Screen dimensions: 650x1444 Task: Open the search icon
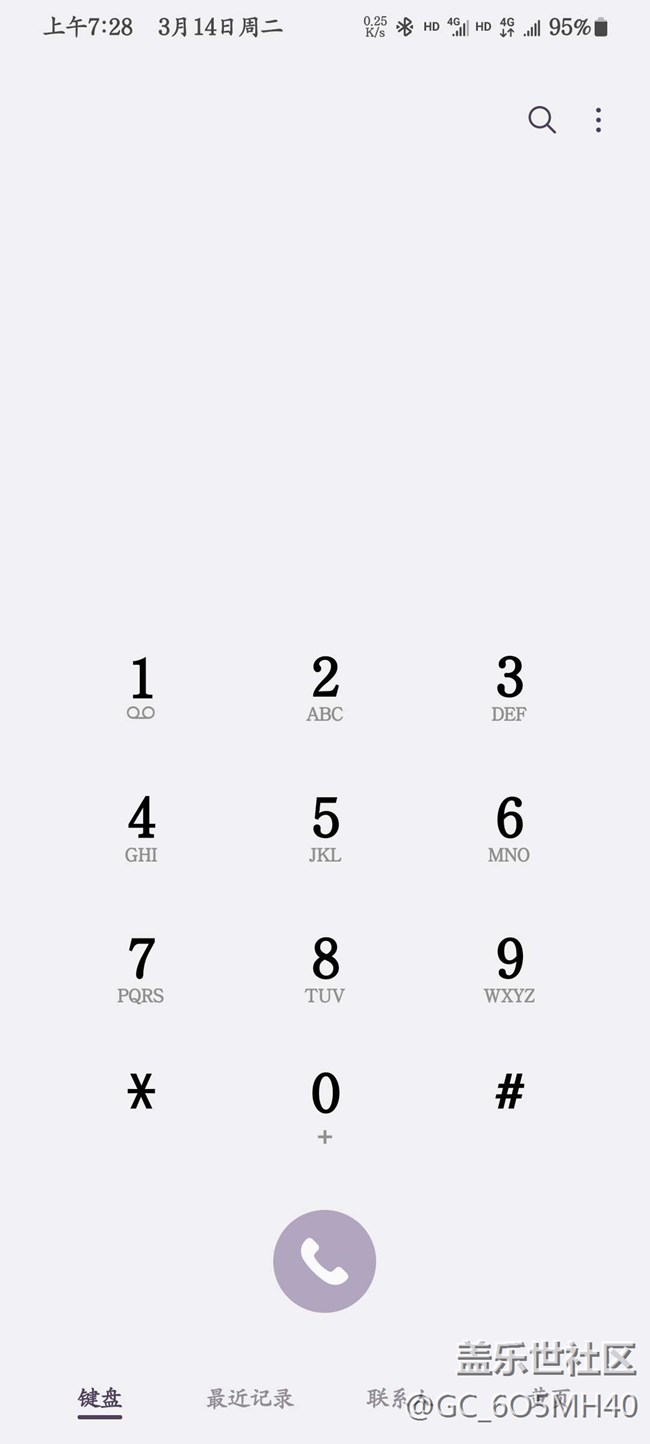[x=542, y=120]
